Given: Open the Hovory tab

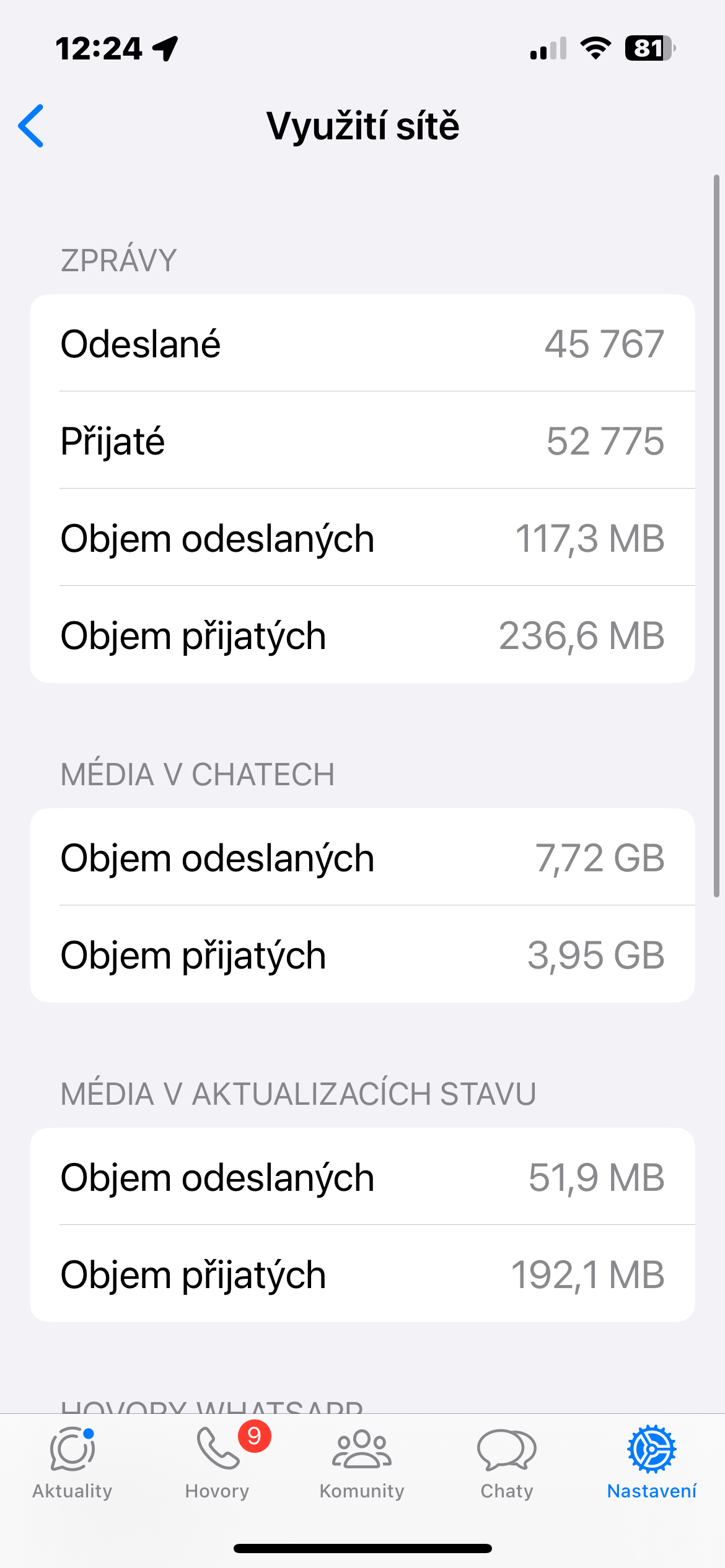Looking at the screenshot, I should [217, 1463].
